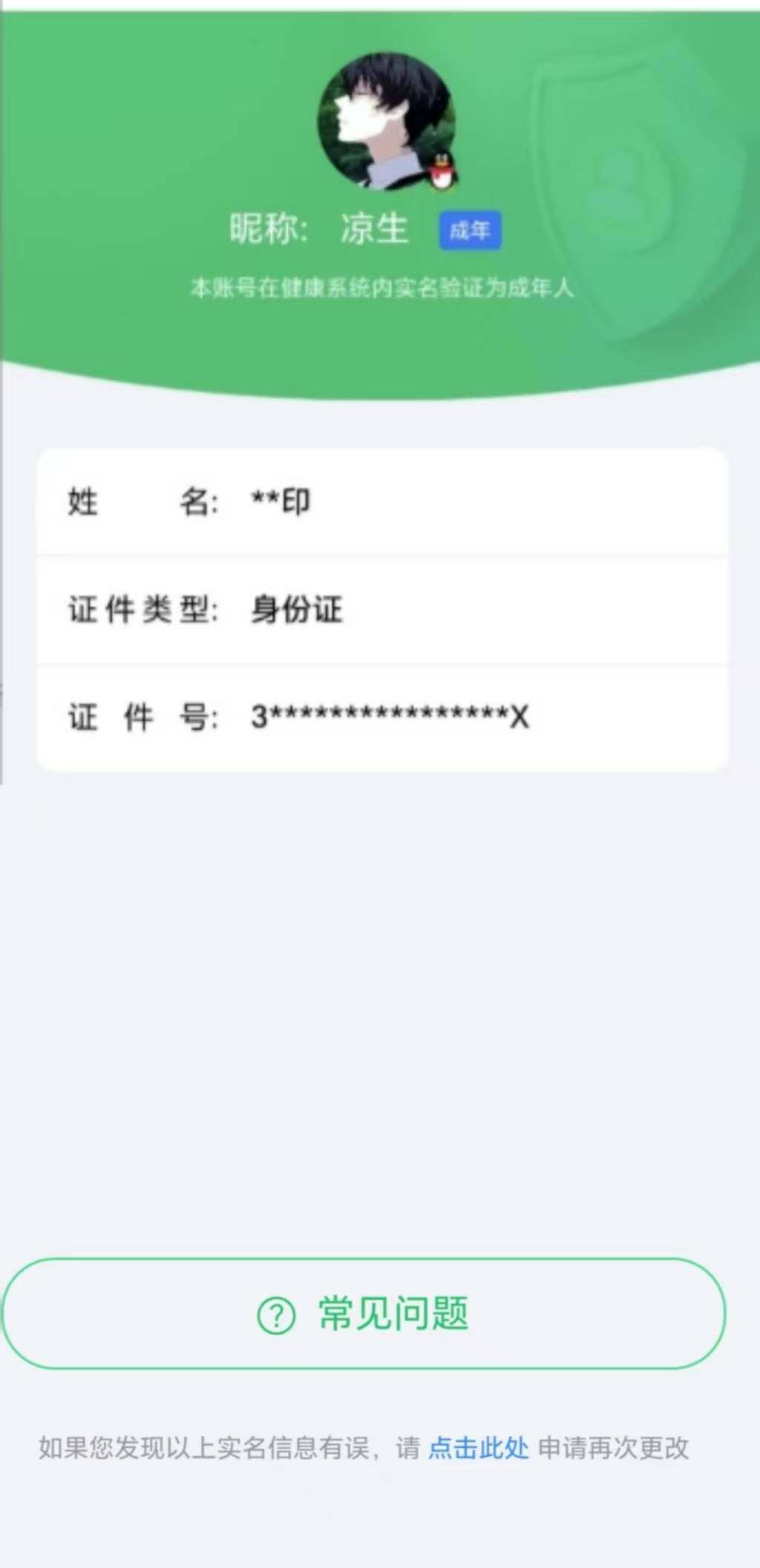Click the masked ID number 3***X
Viewport: 760px width, 1568px height.
pyautogui.click(x=388, y=716)
